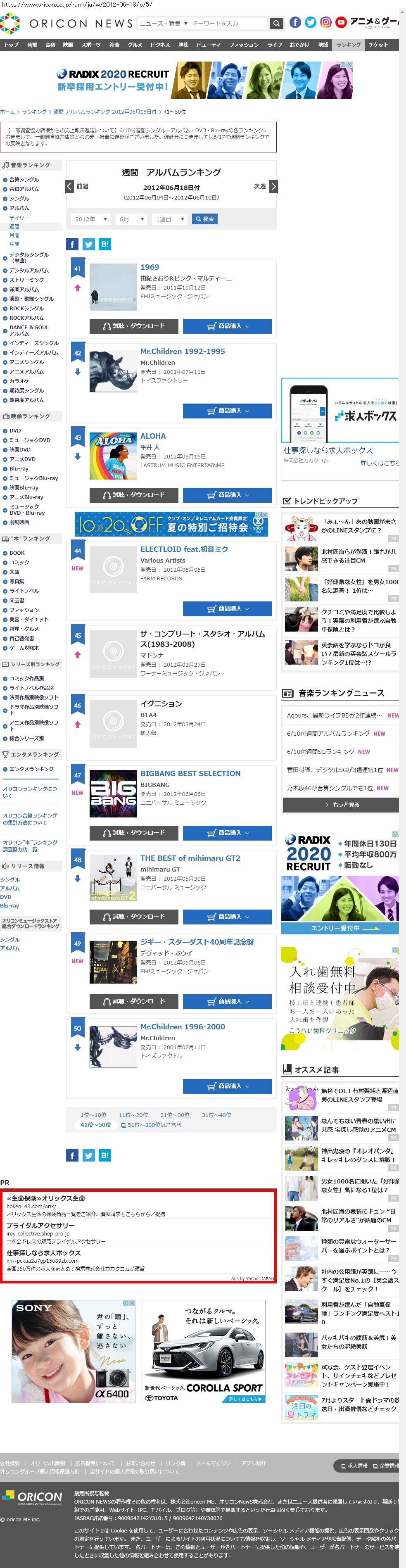The image size is (406, 1568).
Task: Expand the 6月 month dropdown
Action: [131, 219]
